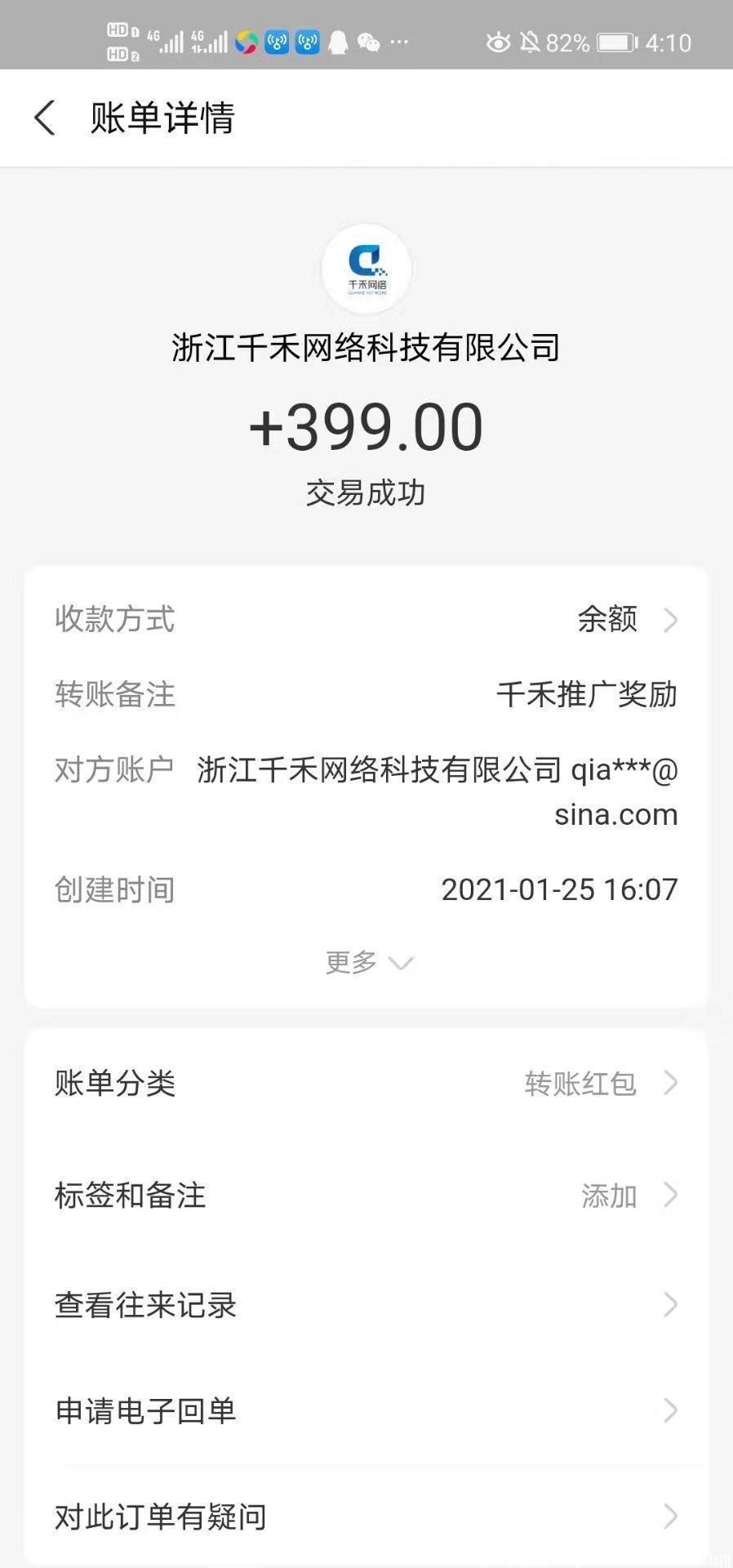Image resolution: width=733 pixels, height=1568 pixels.
Task: Tap the 千禾网络 company logo
Action: (x=366, y=268)
